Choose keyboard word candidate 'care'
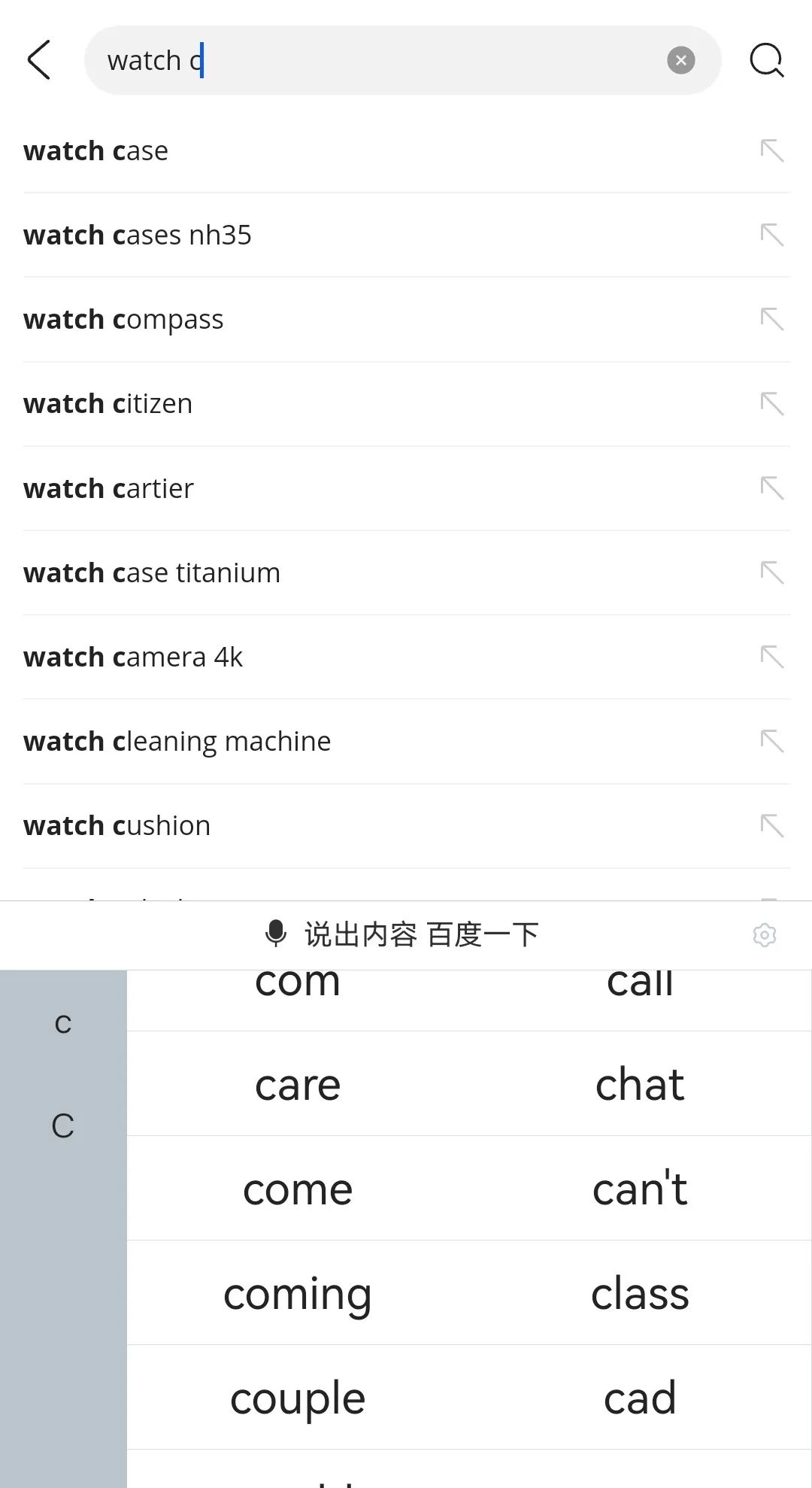The width and height of the screenshot is (812, 1488). point(298,1084)
